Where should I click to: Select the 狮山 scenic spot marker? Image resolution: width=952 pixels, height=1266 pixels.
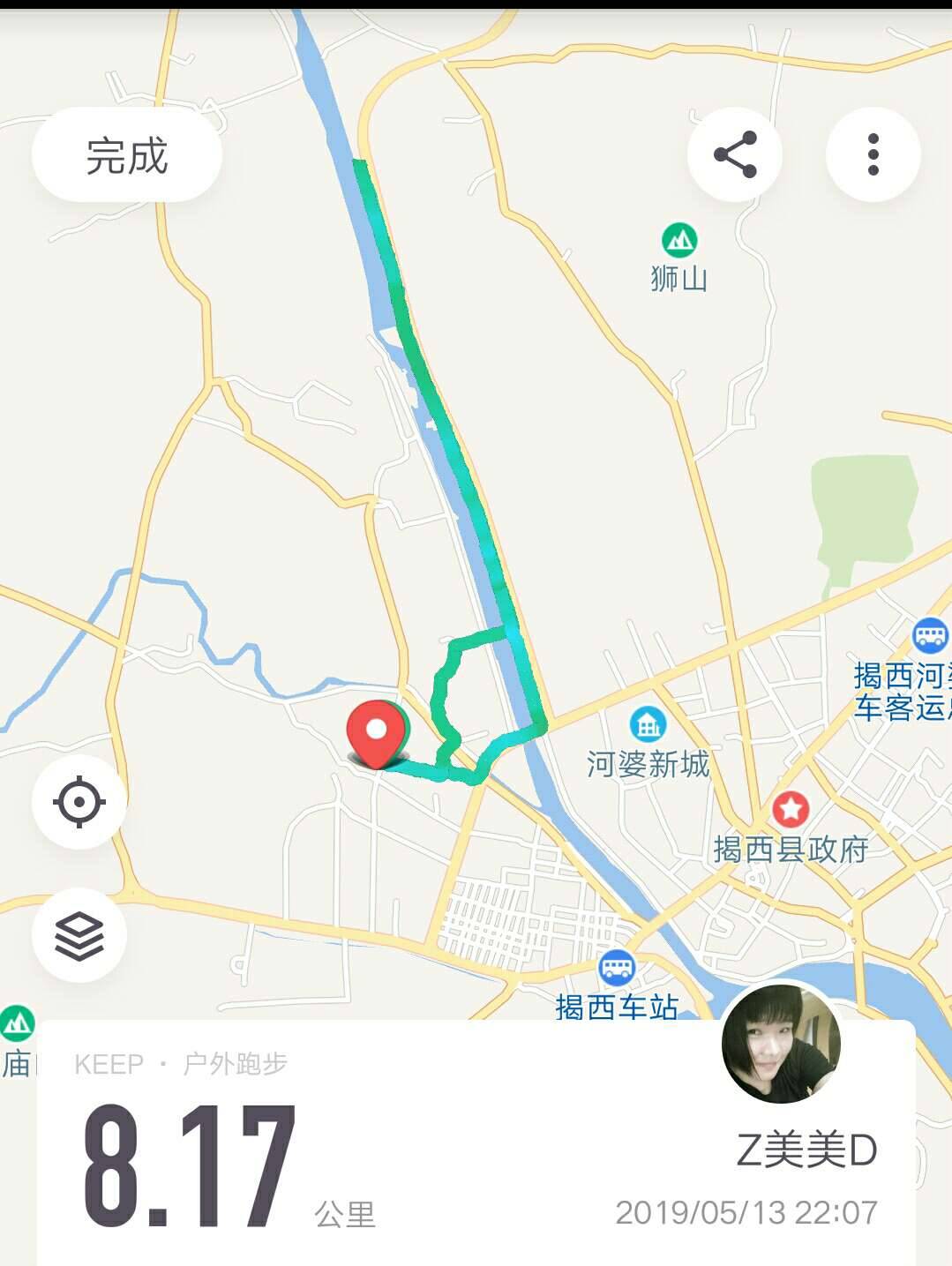[678, 240]
